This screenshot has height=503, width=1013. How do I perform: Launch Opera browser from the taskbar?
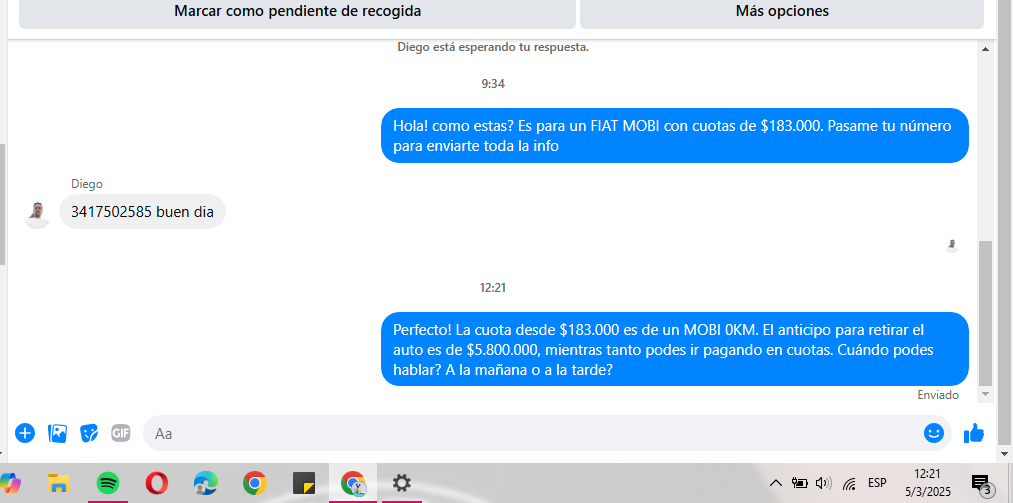click(x=157, y=484)
